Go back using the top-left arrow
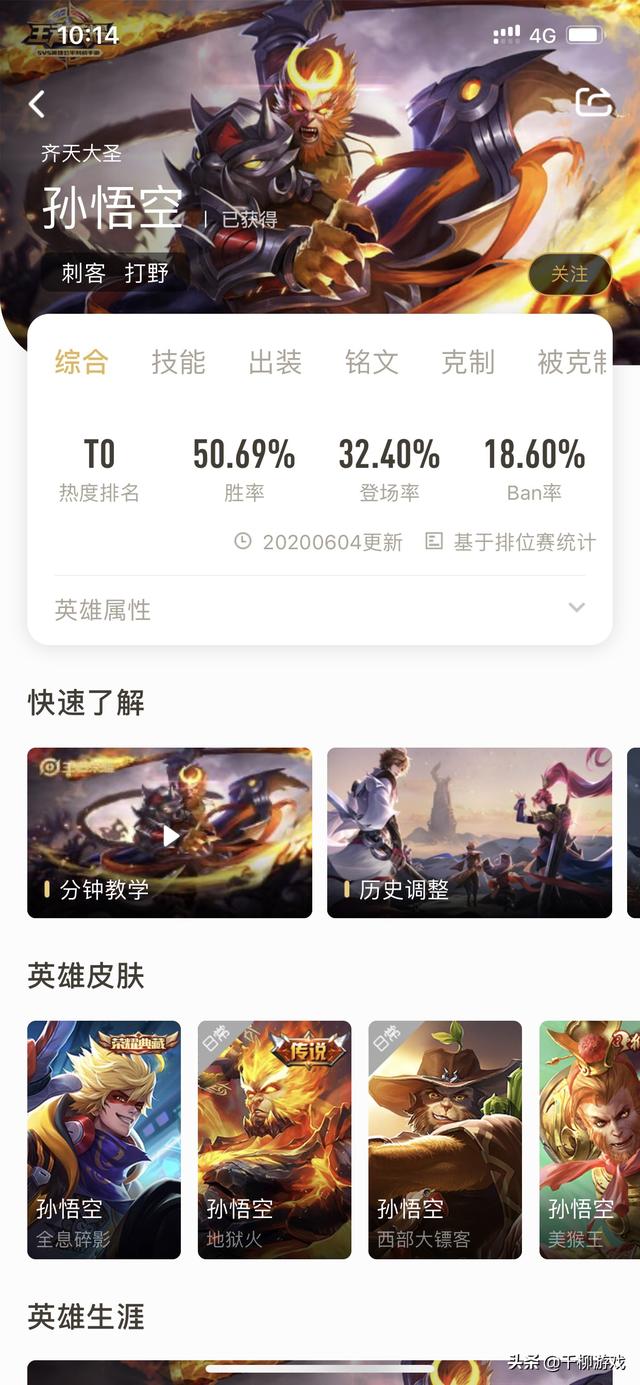Viewport: 640px width, 1385px height. point(37,104)
